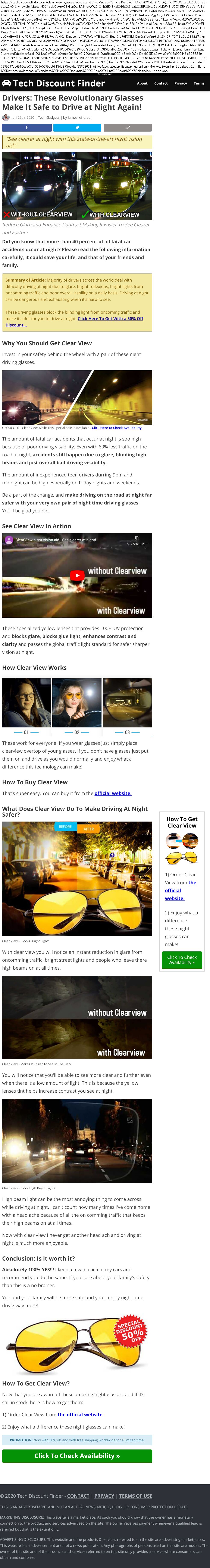Open official website link under How To Buy

[x=112, y=793]
